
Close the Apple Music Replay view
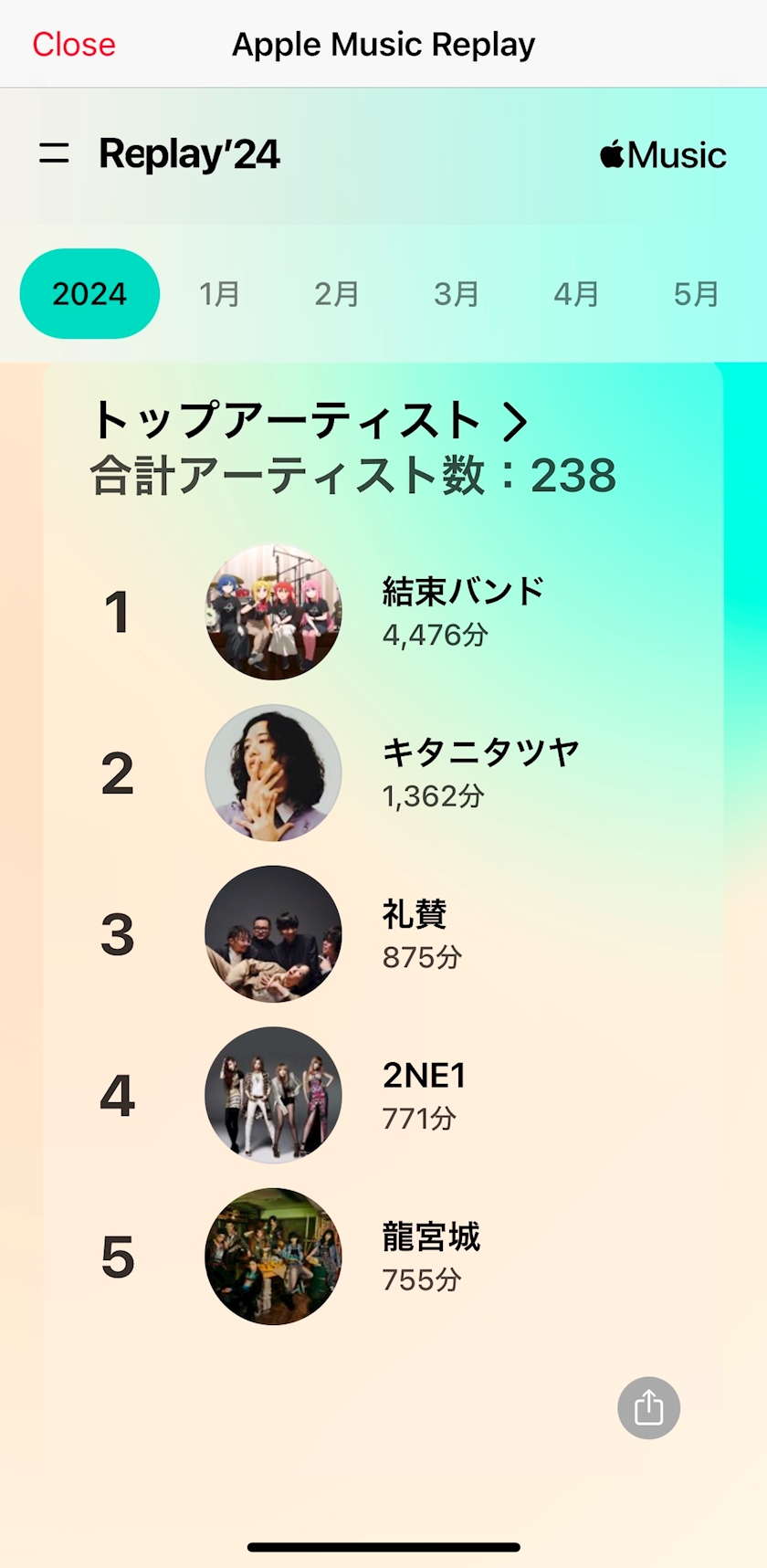(x=74, y=44)
